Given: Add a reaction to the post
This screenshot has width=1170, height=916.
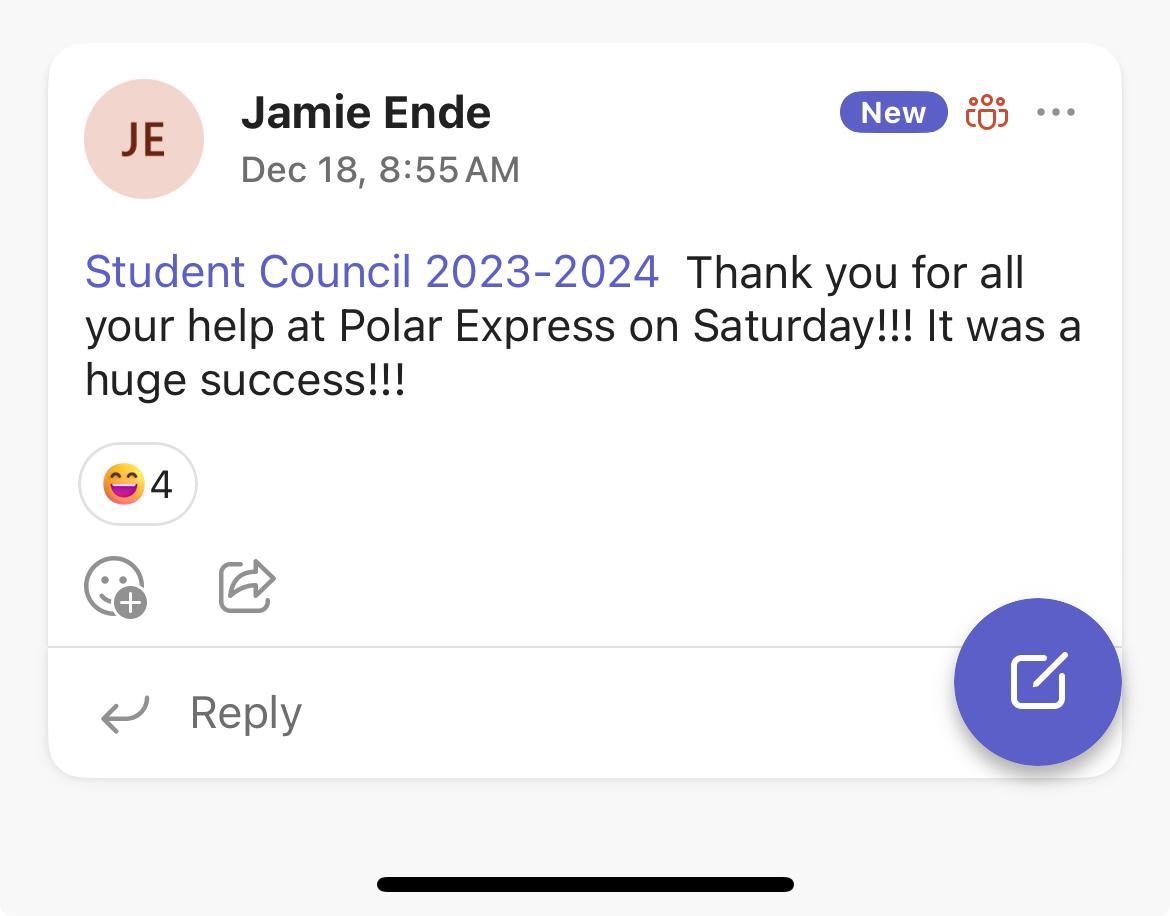Looking at the screenshot, I should click(x=115, y=586).
